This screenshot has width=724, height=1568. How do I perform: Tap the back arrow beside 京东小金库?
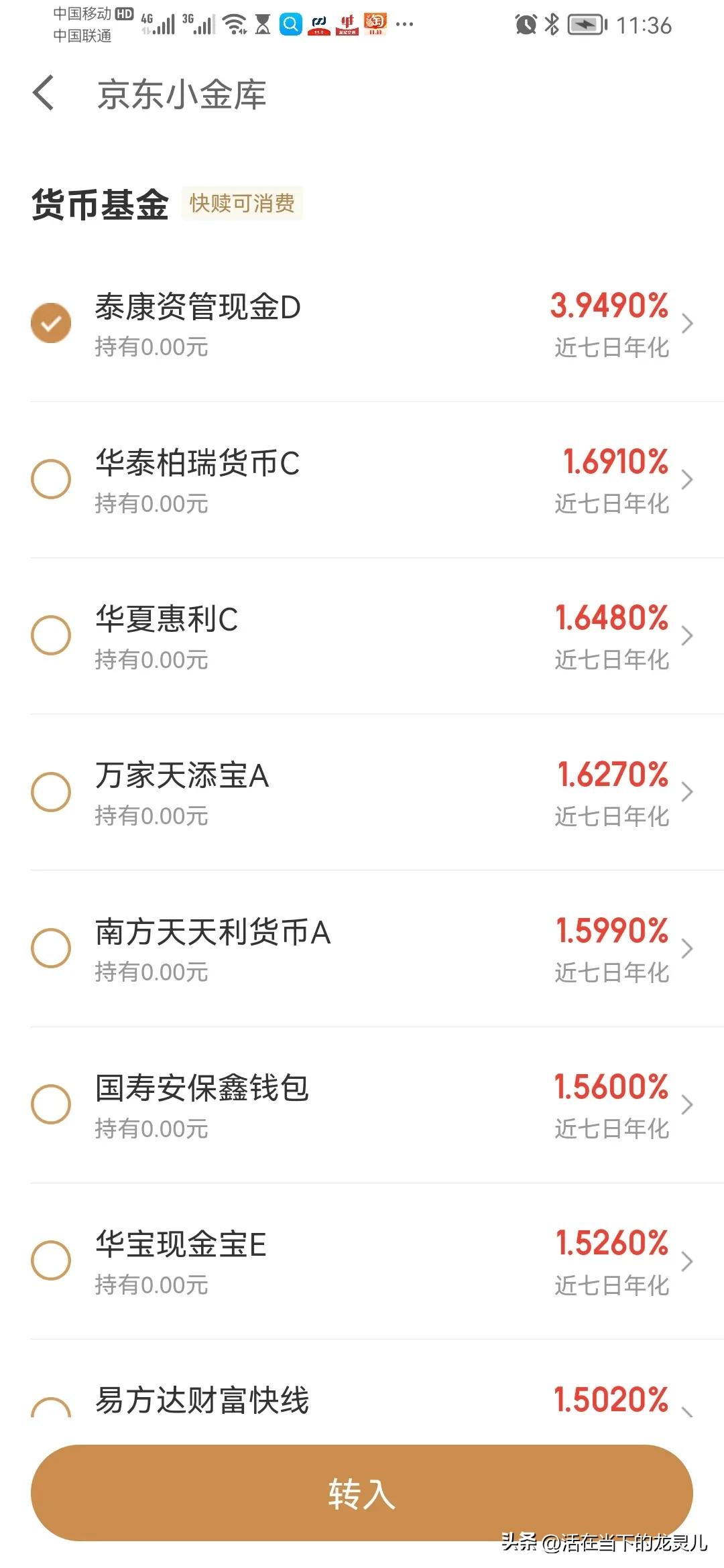pyautogui.click(x=45, y=94)
